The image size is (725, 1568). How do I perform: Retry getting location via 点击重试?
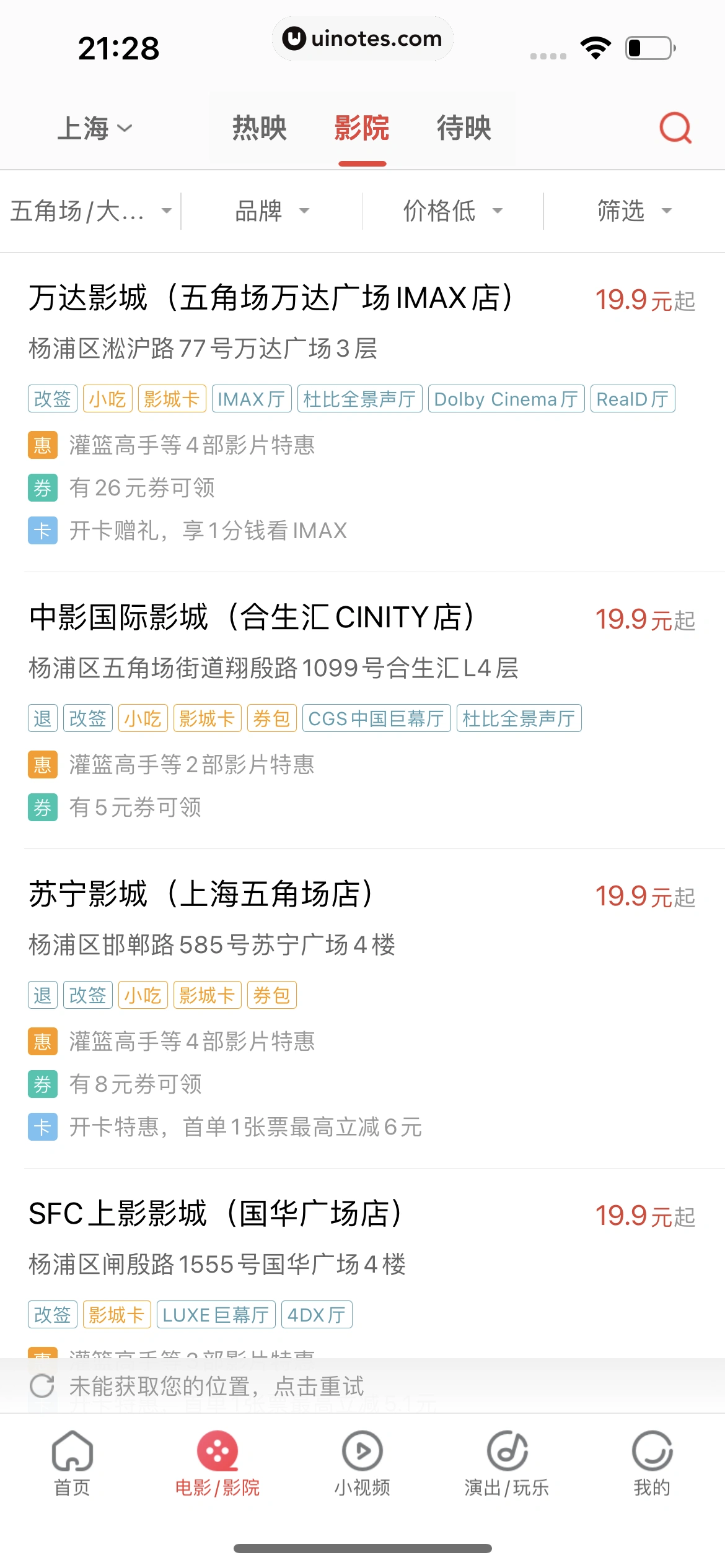pyautogui.click(x=216, y=1387)
